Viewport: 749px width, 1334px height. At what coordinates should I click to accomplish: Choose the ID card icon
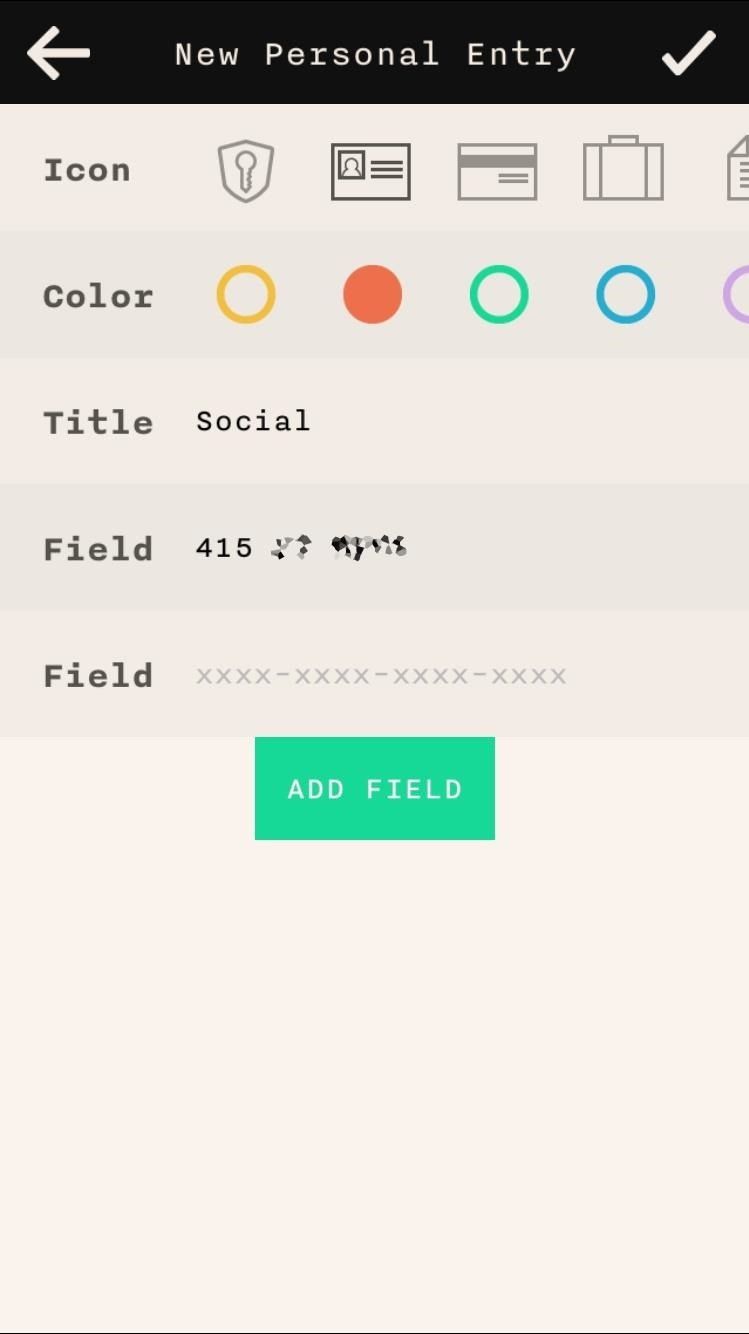pyautogui.click(x=371, y=171)
